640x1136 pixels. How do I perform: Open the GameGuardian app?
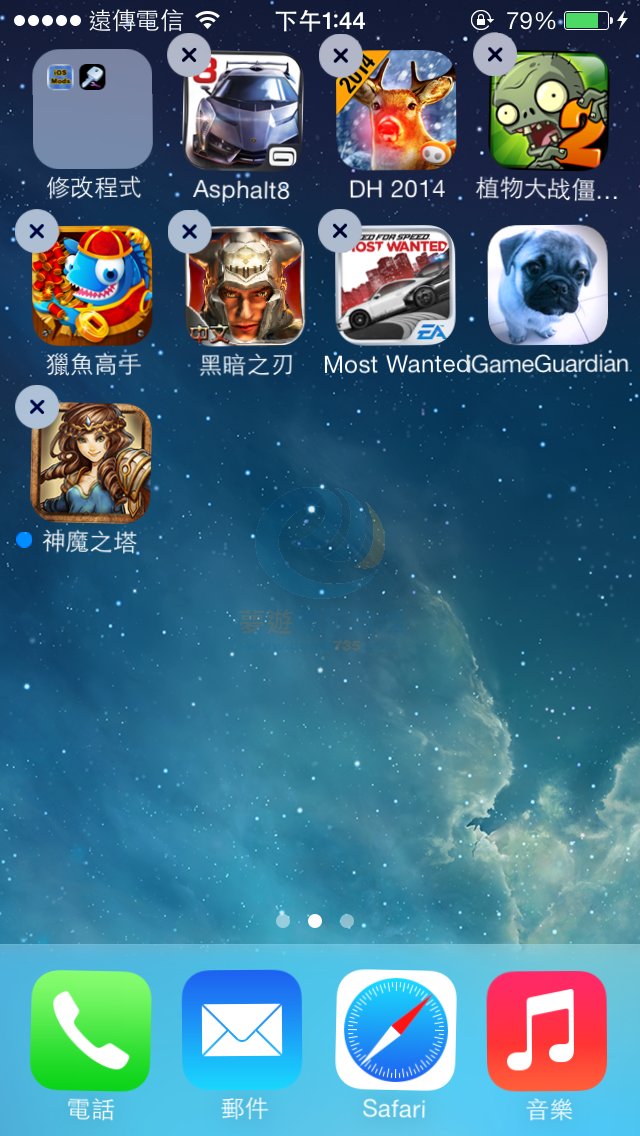[x=548, y=286]
